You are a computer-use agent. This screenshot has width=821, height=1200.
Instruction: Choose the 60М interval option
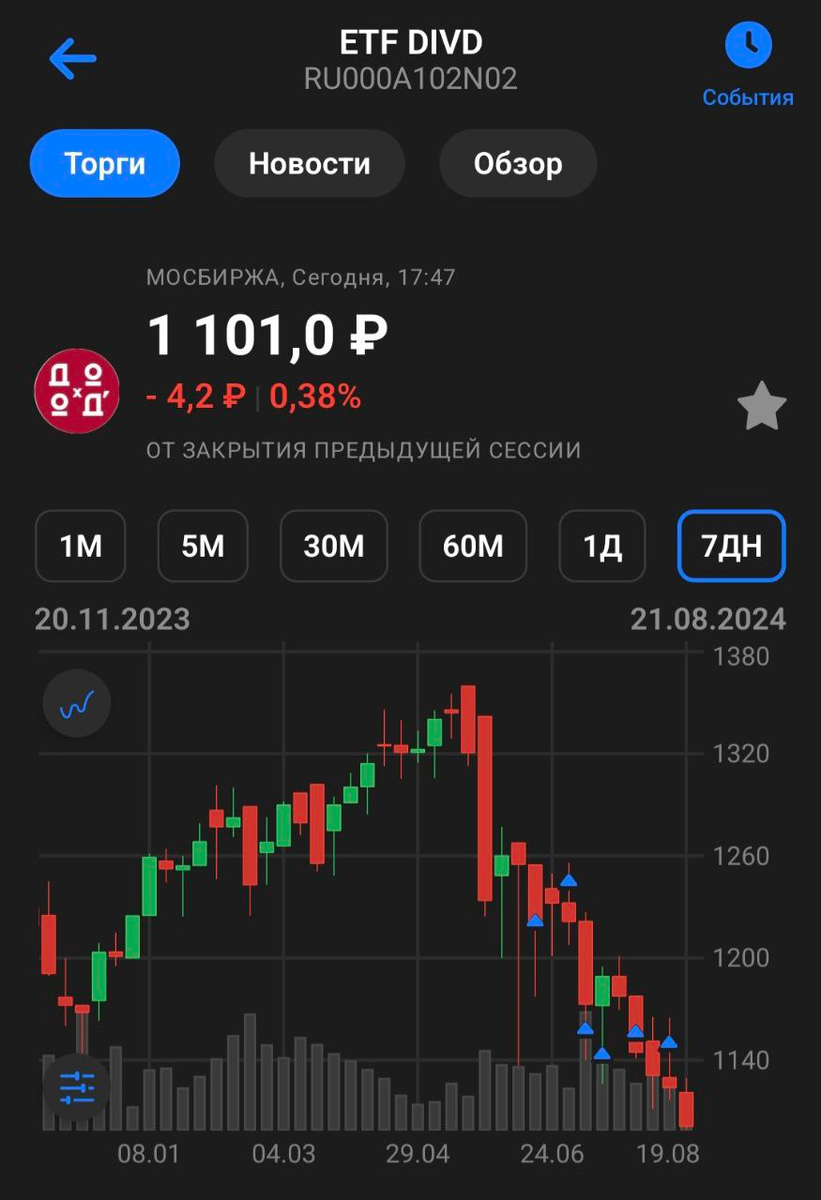[472, 546]
